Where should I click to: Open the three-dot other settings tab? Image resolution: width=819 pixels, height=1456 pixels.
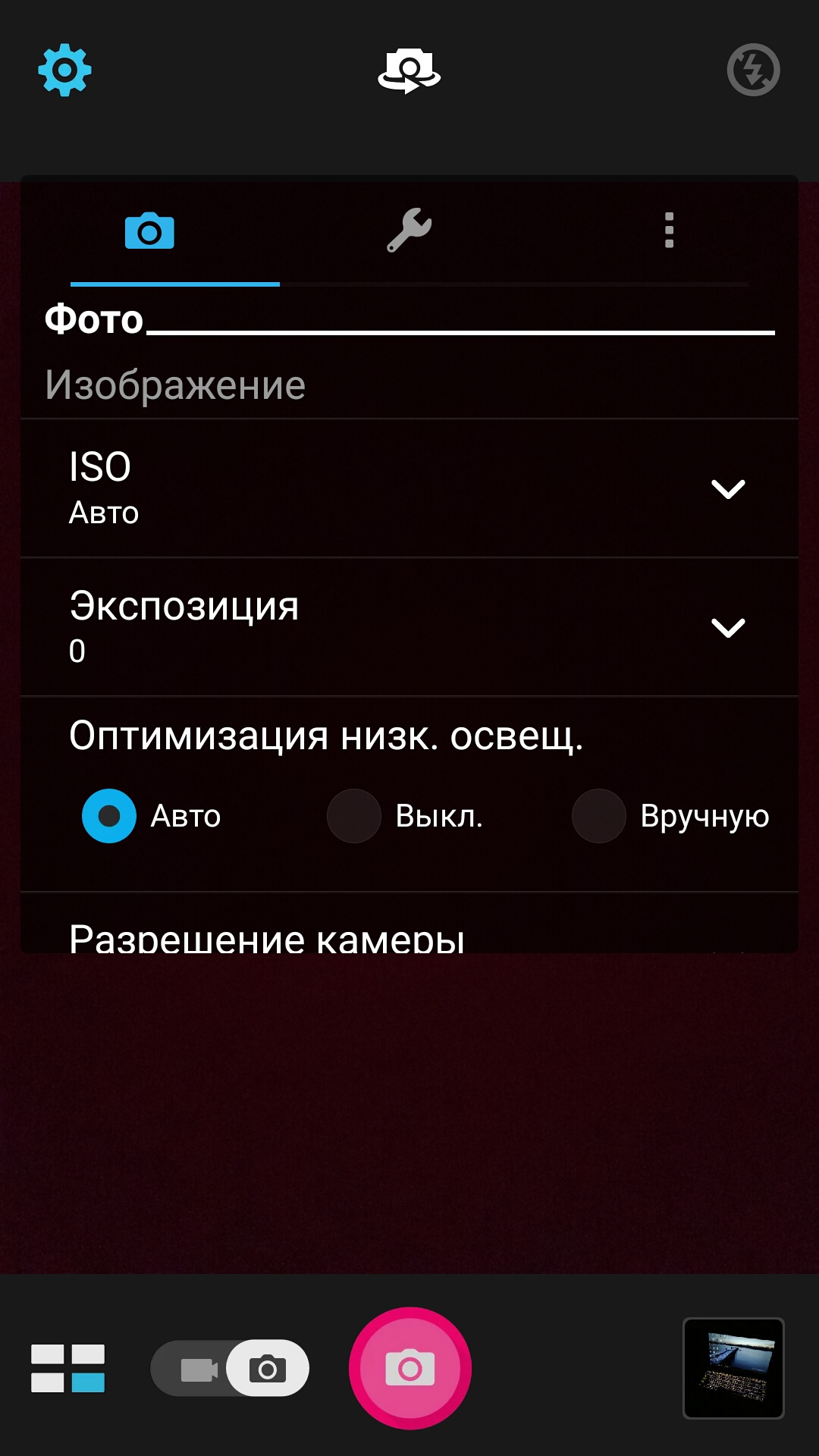click(x=669, y=230)
